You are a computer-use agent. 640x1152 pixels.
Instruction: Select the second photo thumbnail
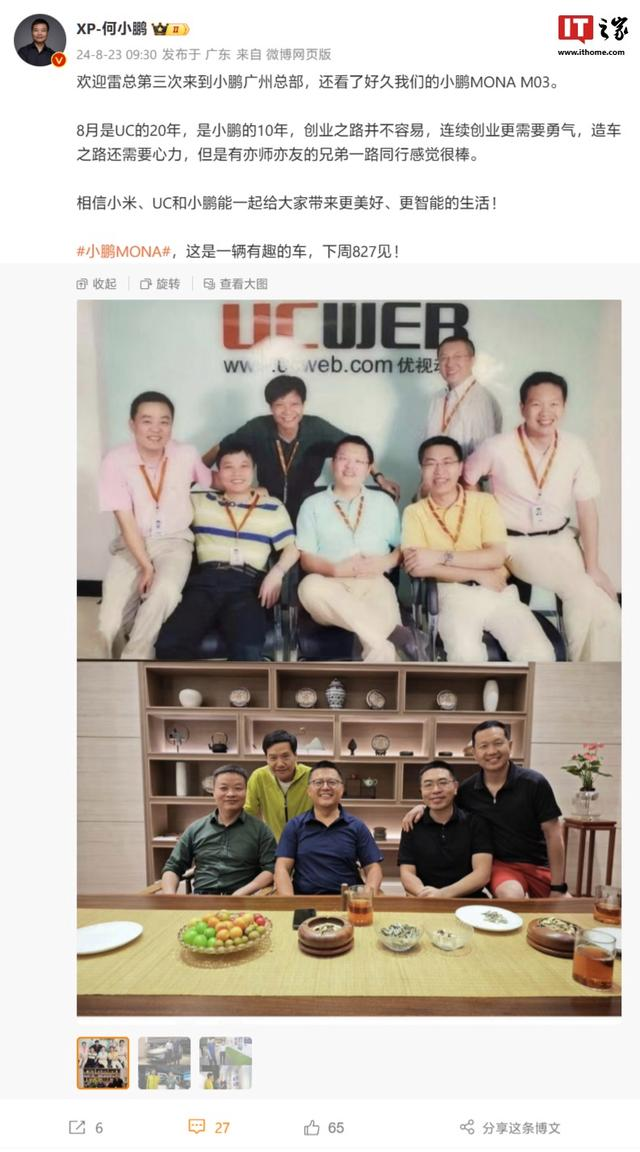pos(164,1063)
